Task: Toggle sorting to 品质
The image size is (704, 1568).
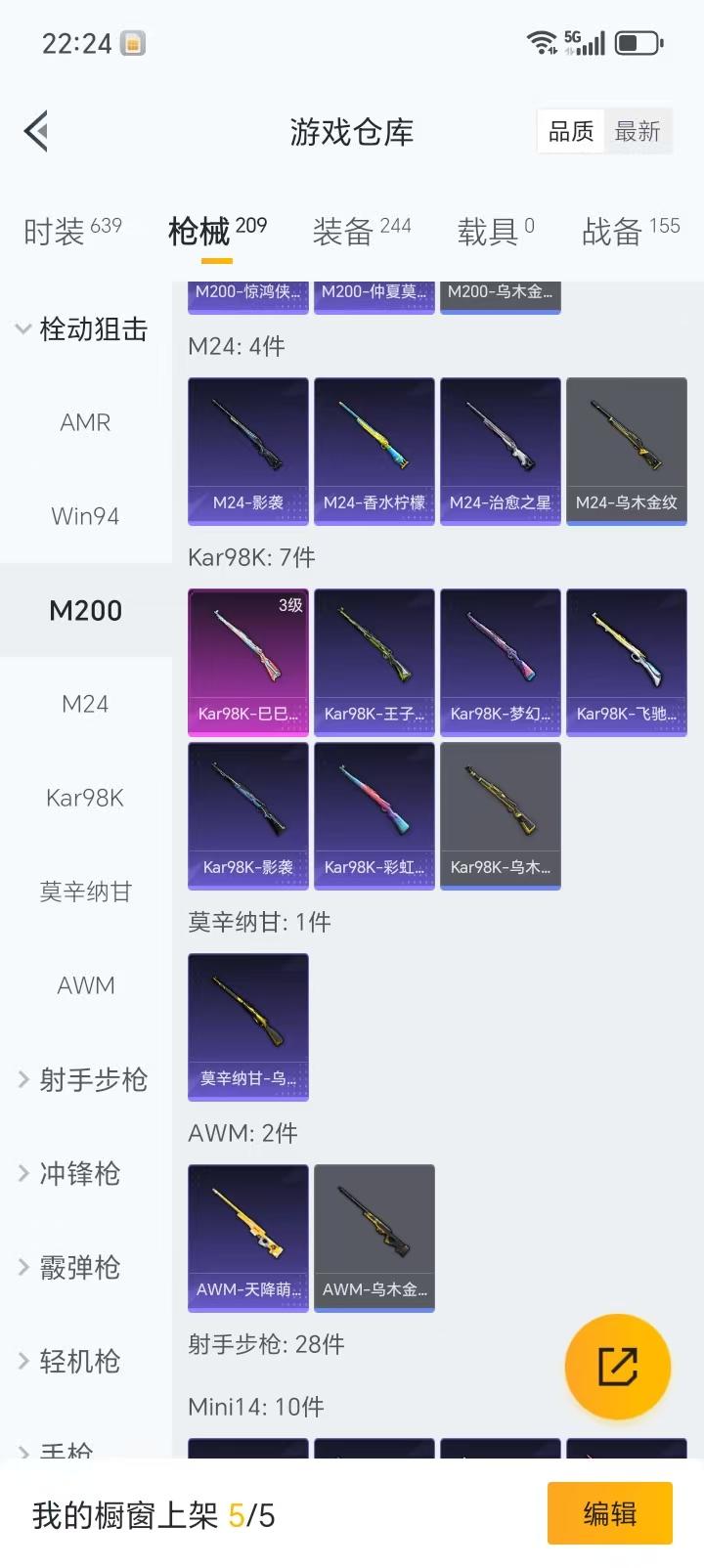Action: pos(570,131)
